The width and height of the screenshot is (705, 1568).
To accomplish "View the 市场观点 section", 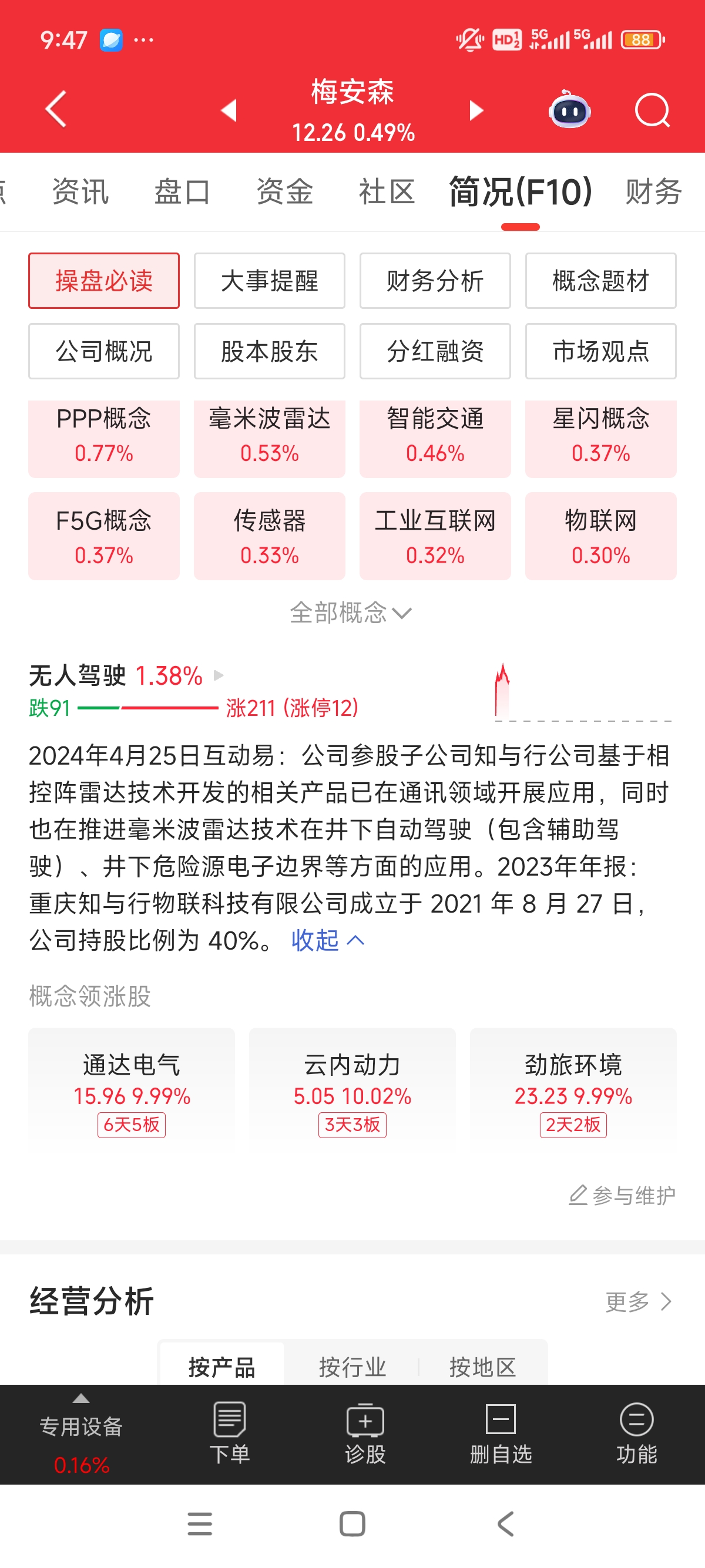I will point(600,351).
